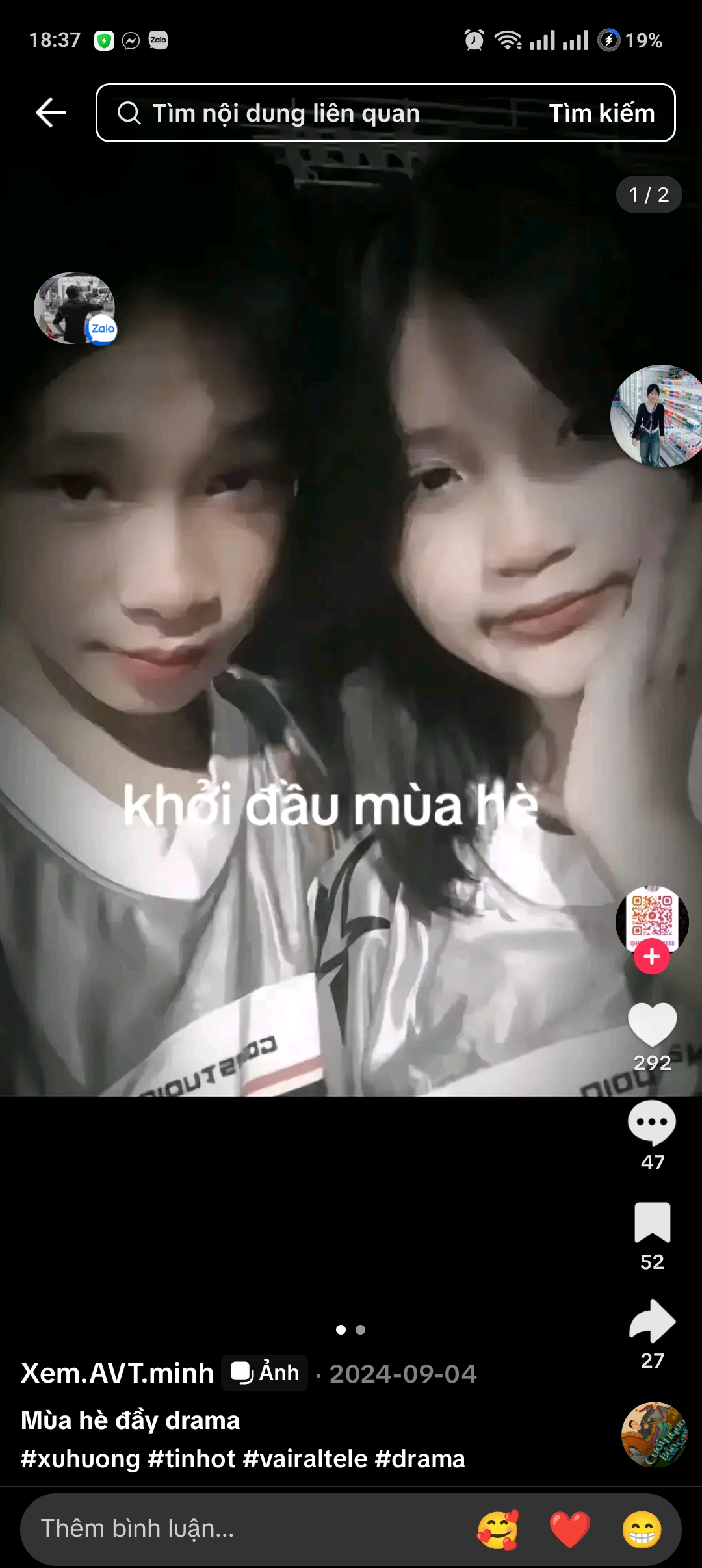Open the related content search field

[312, 113]
